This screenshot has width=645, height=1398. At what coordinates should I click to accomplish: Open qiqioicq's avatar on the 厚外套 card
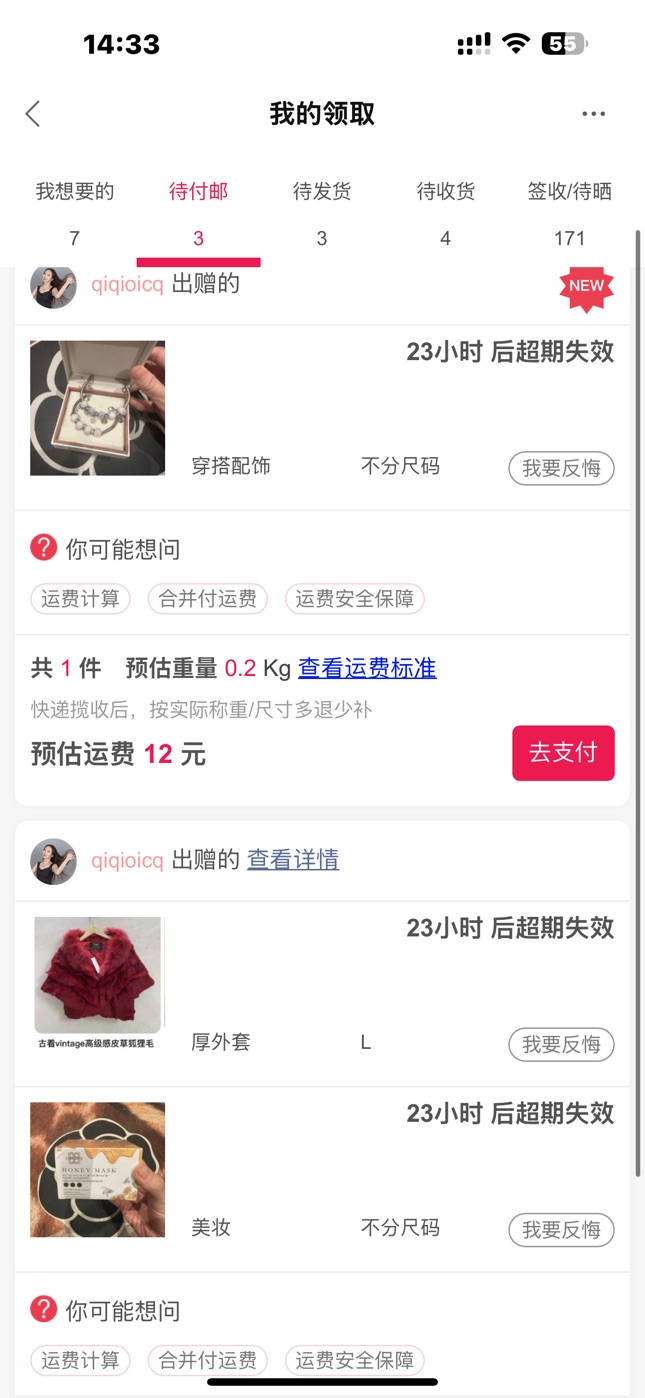point(54,861)
